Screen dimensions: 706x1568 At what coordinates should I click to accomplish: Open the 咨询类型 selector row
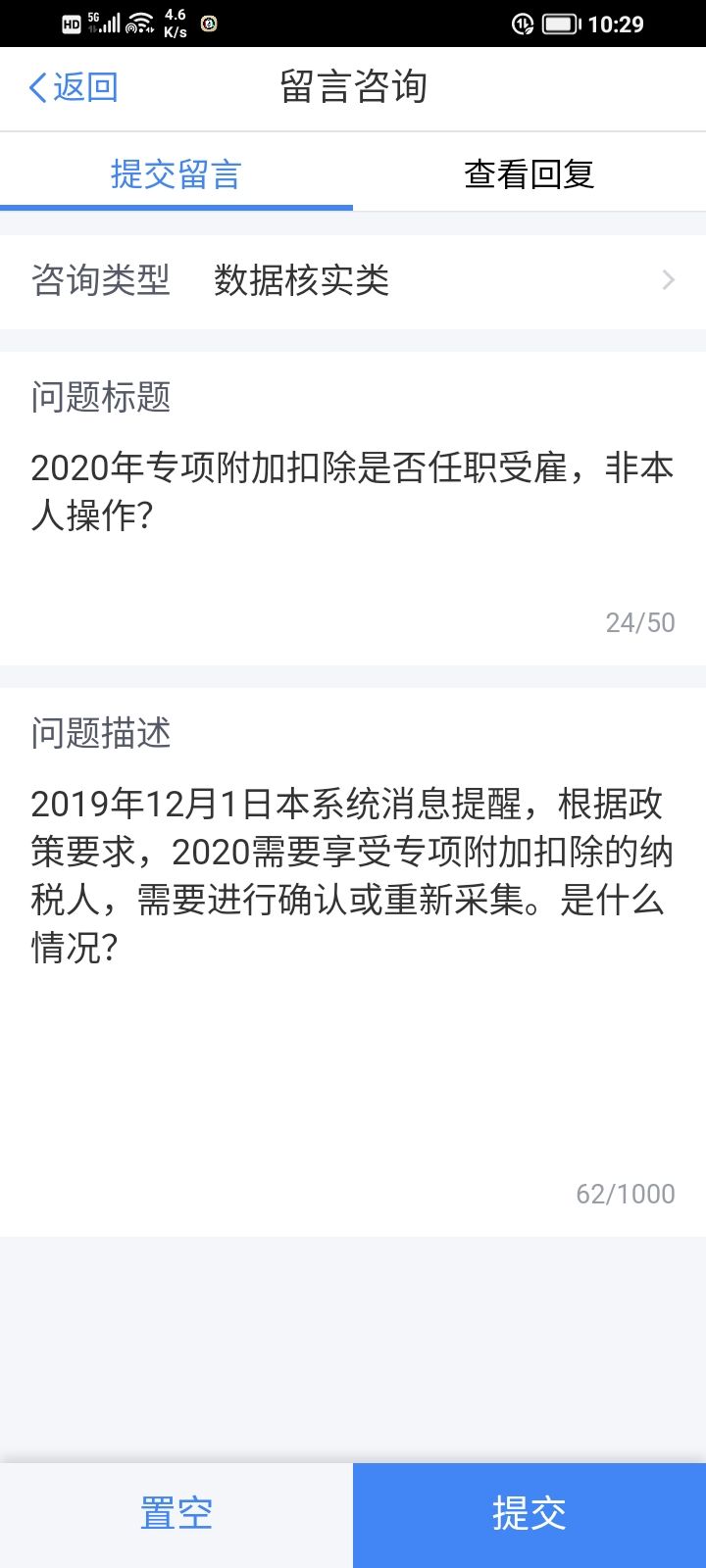point(353,281)
